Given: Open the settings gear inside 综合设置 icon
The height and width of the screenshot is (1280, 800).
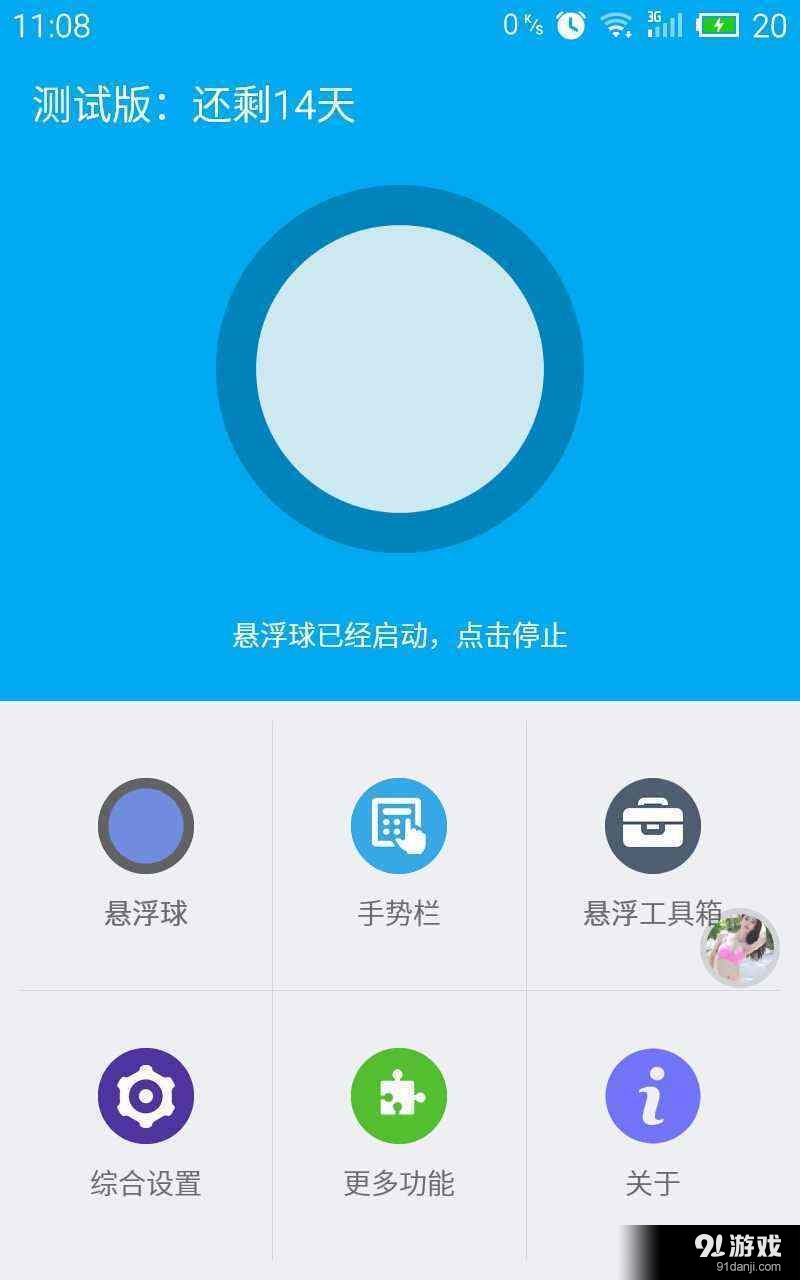Looking at the screenshot, I should pyautogui.click(x=144, y=1096).
